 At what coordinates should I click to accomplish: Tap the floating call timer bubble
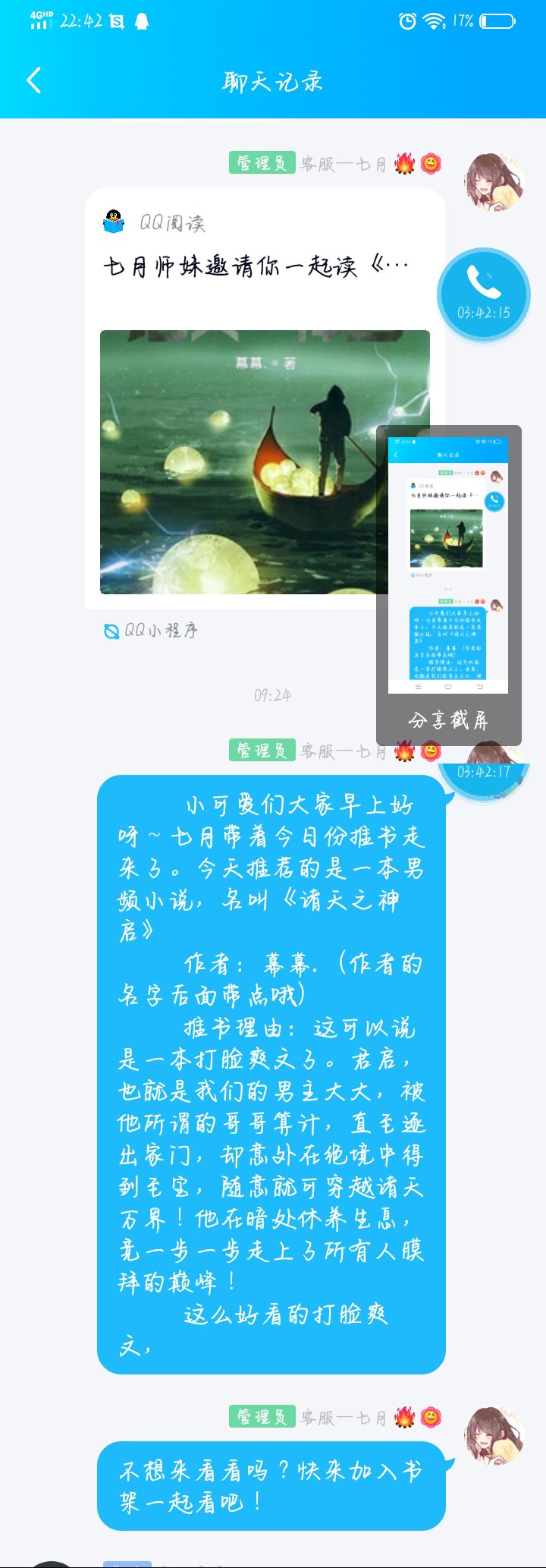pos(484,293)
